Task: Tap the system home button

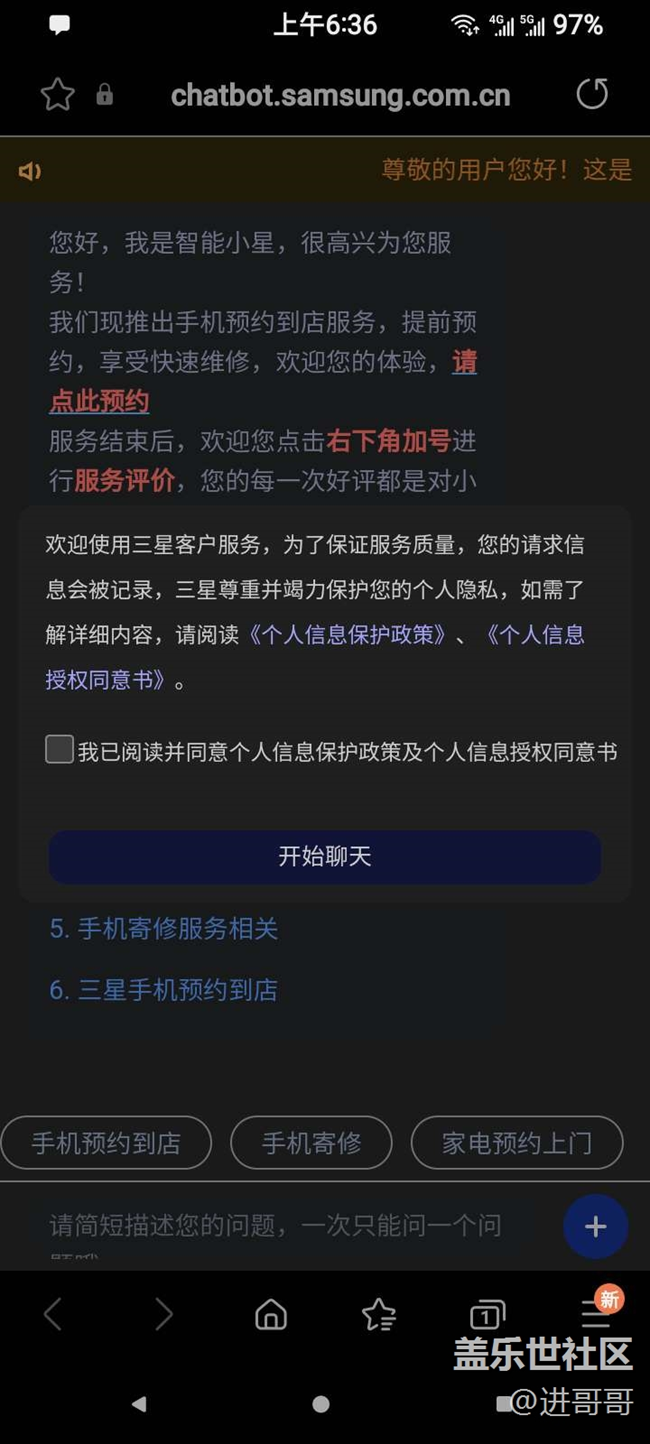Action: pos(321,1404)
